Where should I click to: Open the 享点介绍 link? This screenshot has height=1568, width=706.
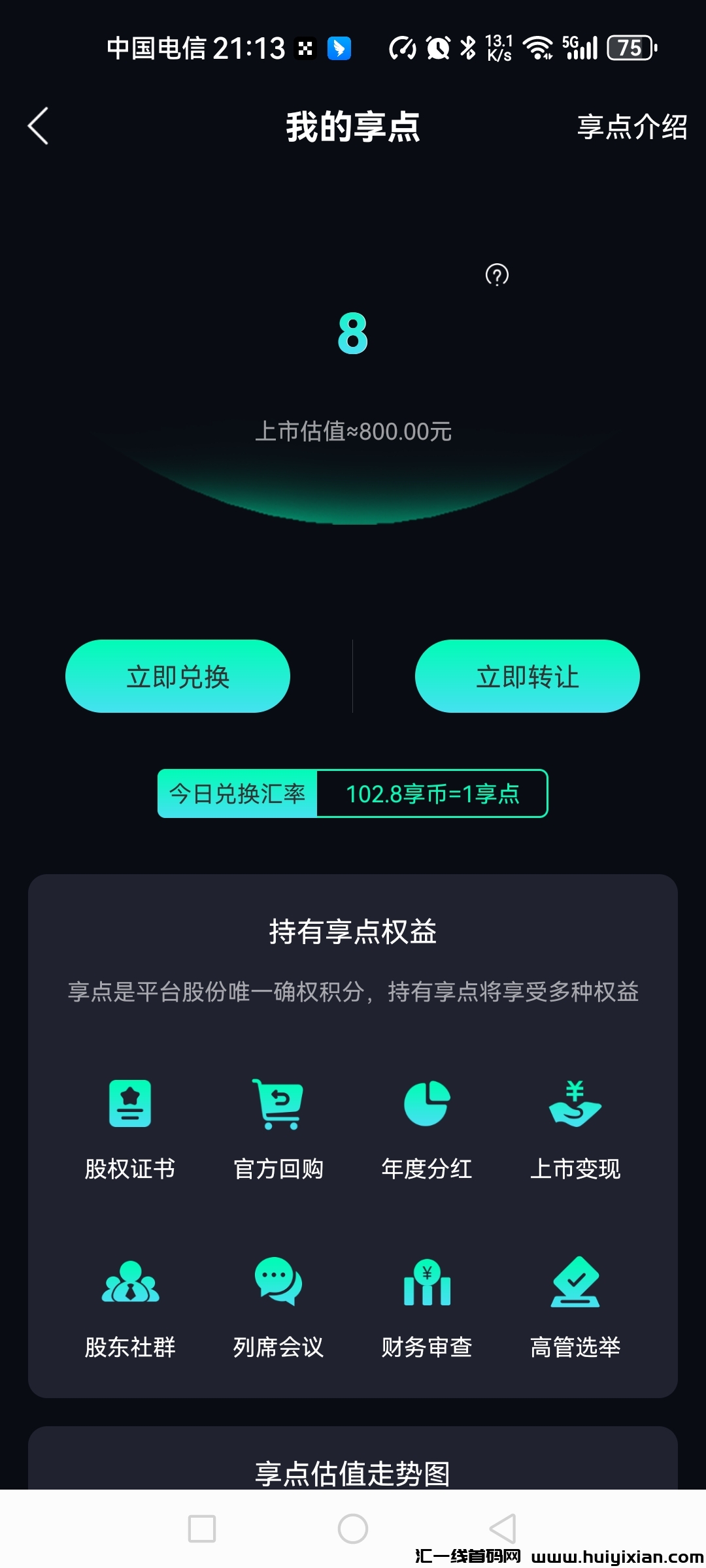[x=631, y=127]
